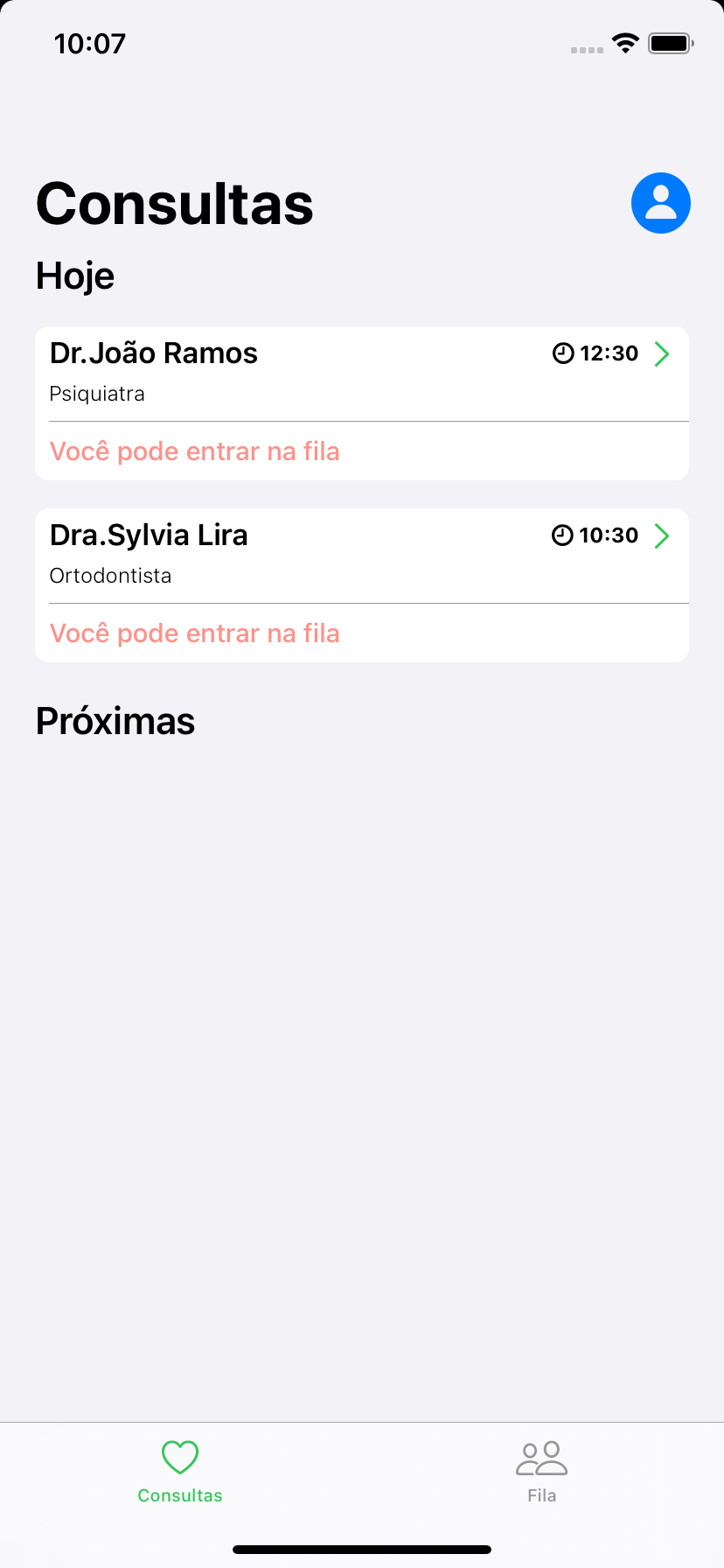Join the queue for Dra.Sylvia Lira
The width and height of the screenshot is (724, 1568).
(195, 633)
